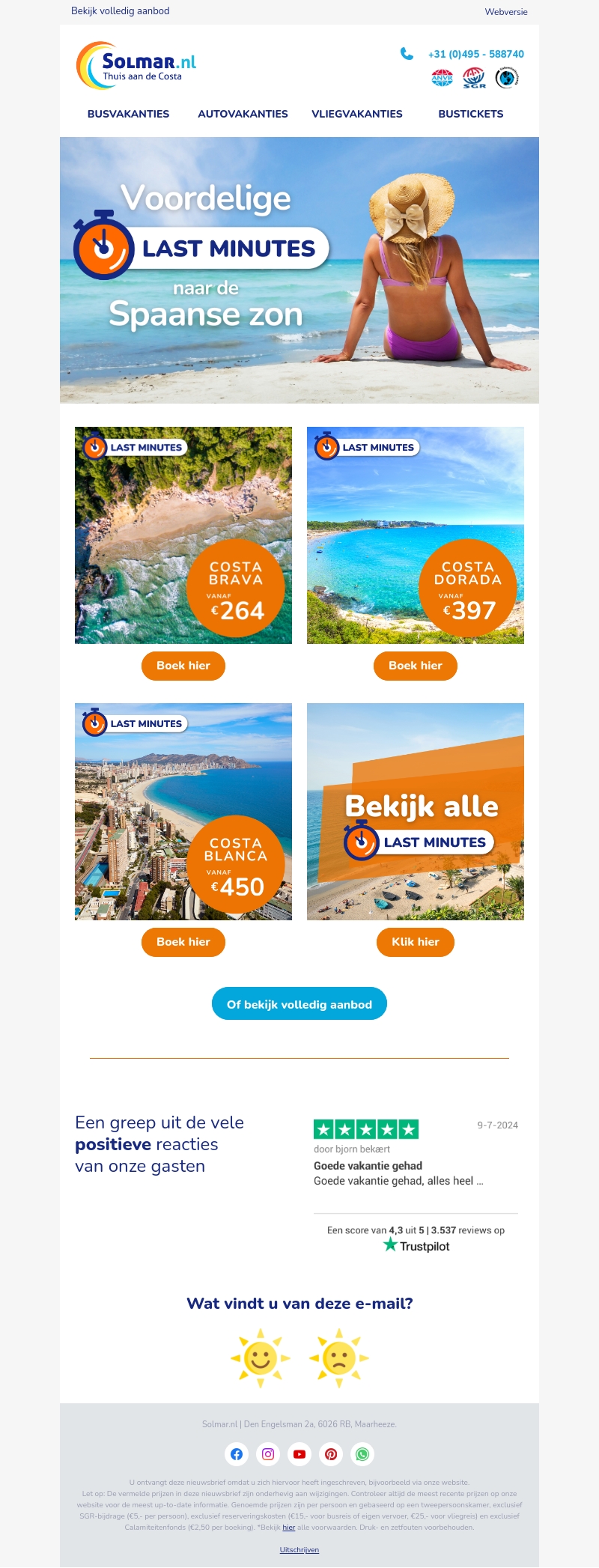Rate email with the sad sun
This screenshot has width=599, height=1568.
coord(339,1358)
